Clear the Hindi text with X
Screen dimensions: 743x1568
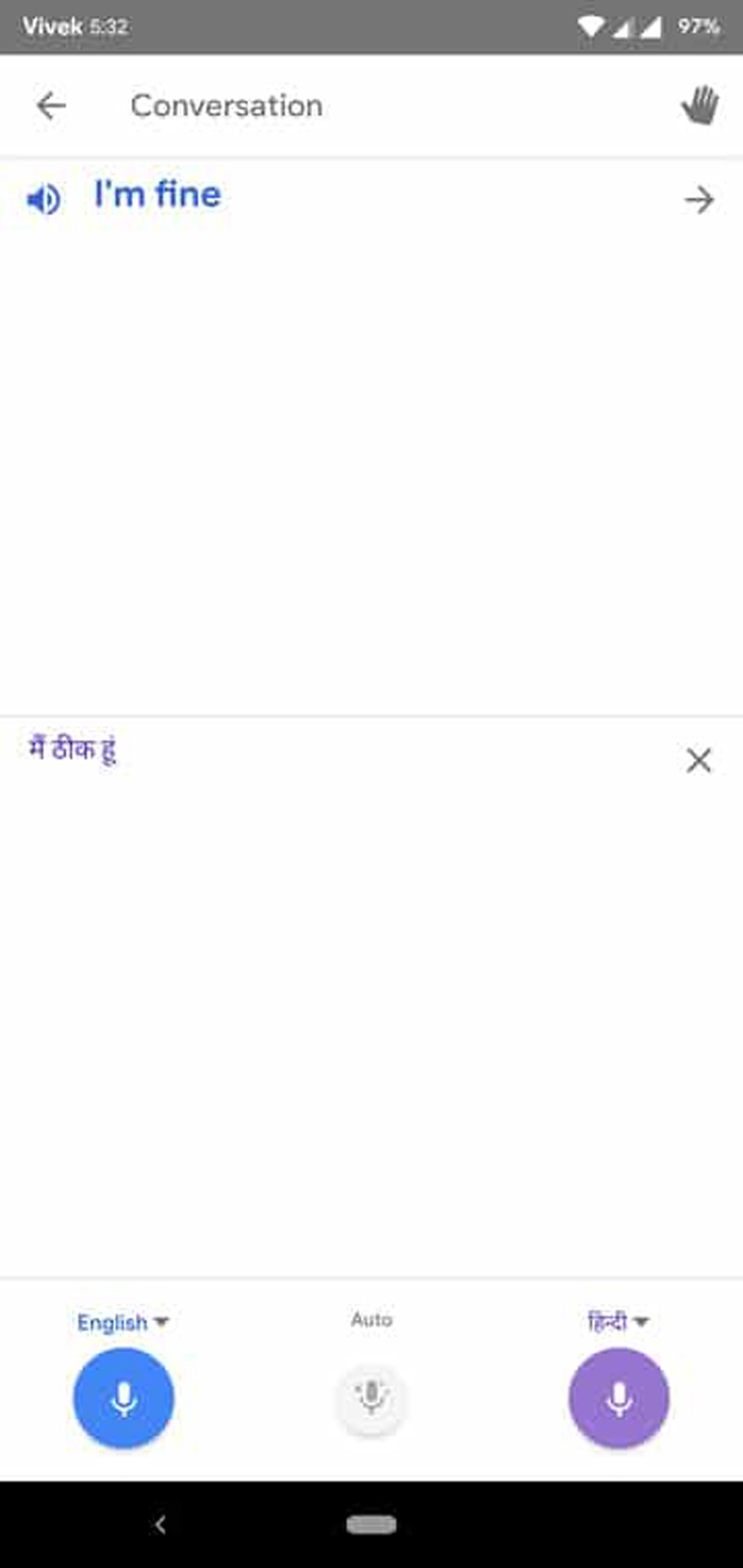click(x=698, y=760)
